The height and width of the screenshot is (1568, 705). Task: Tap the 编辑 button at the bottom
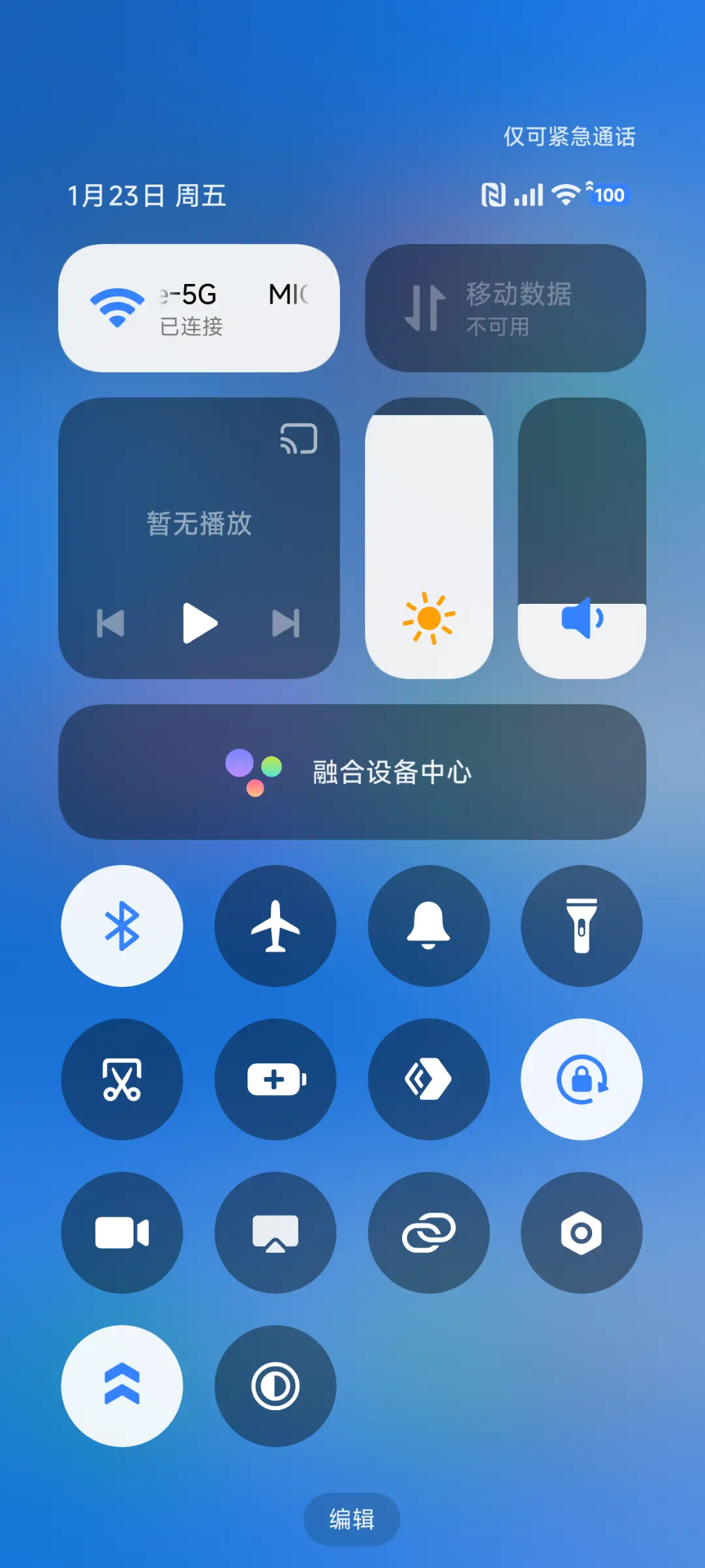(x=352, y=1519)
